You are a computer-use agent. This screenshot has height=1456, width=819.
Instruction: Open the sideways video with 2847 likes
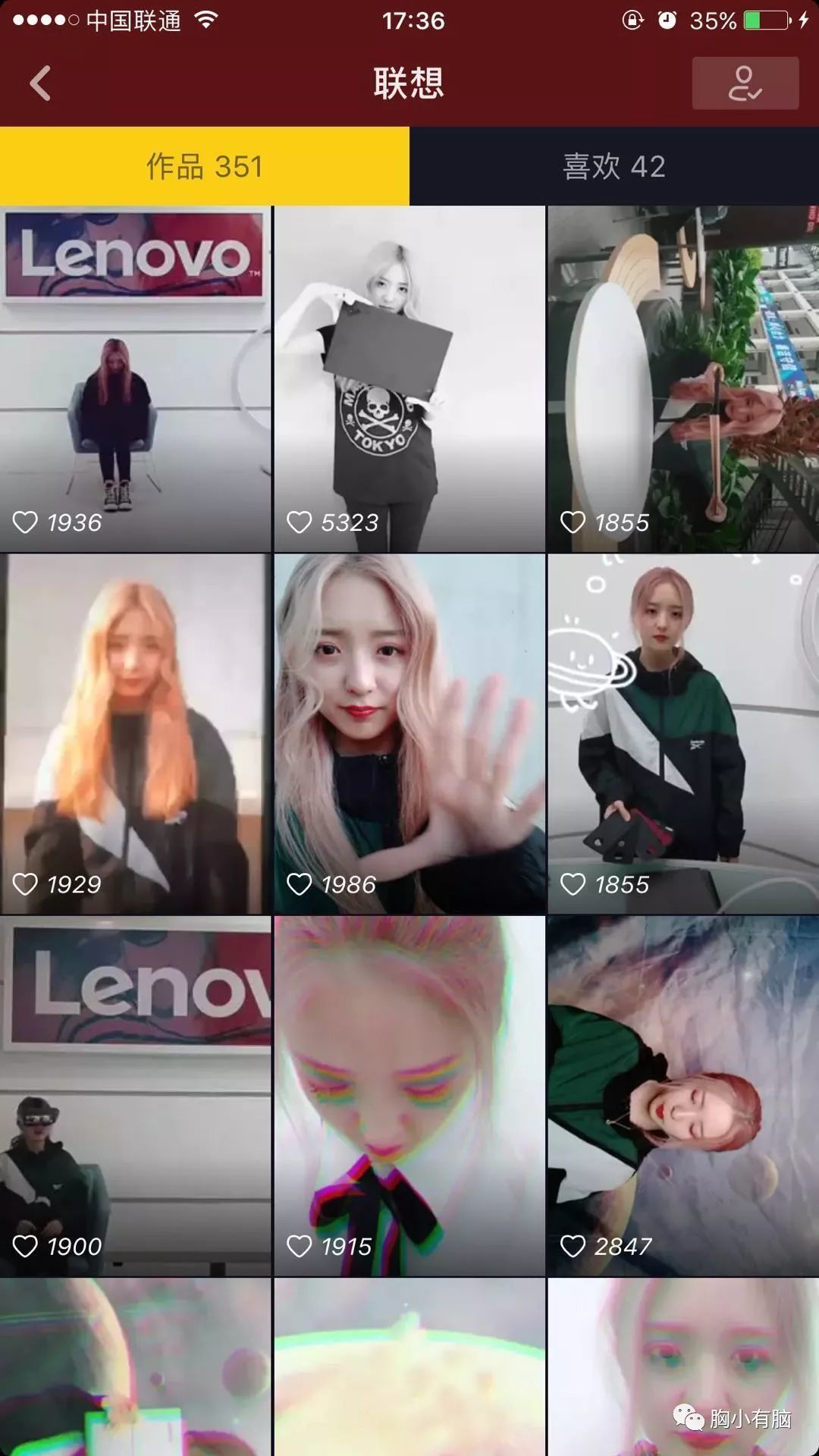[x=683, y=1096]
